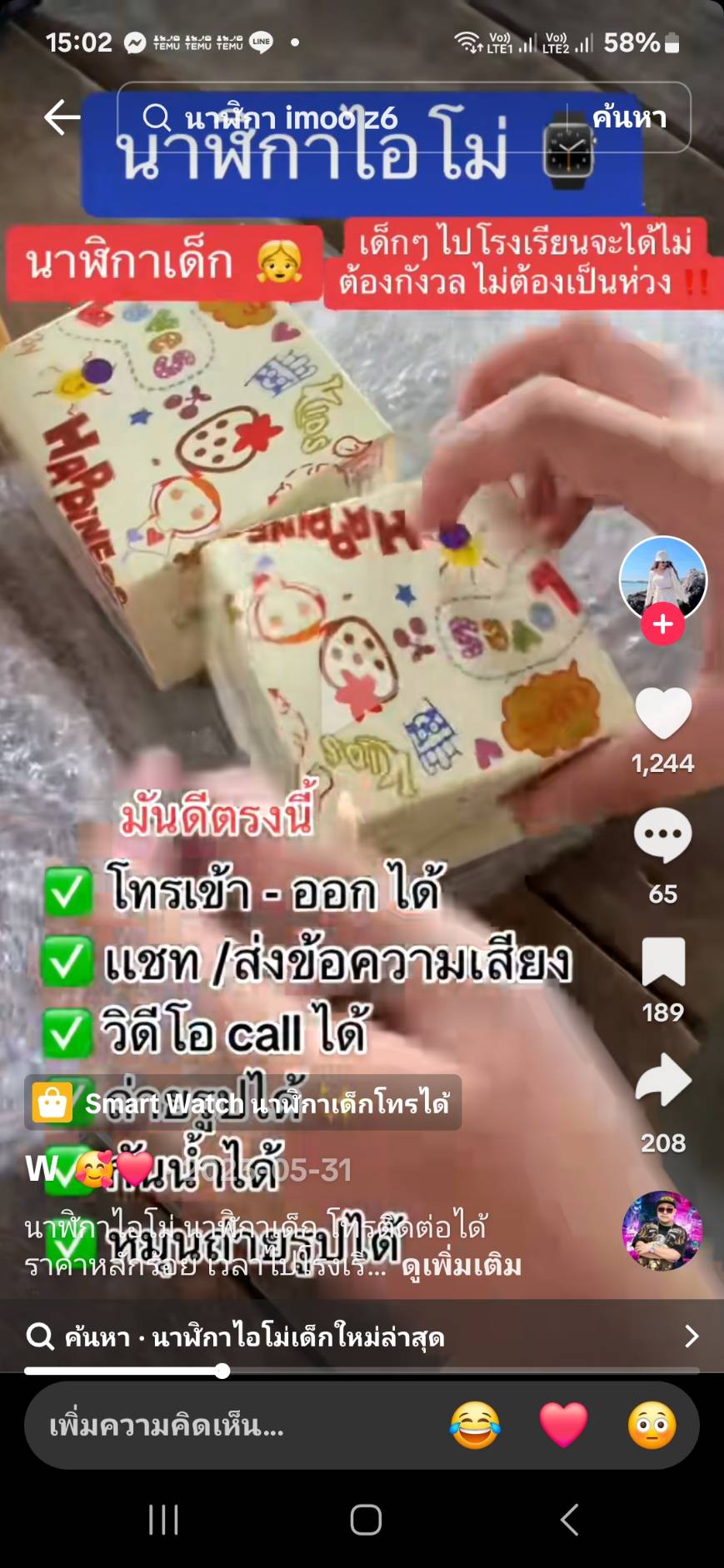Send the red heart emoji reaction
Viewport: 724px width, 1568px height.
point(564,1426)
